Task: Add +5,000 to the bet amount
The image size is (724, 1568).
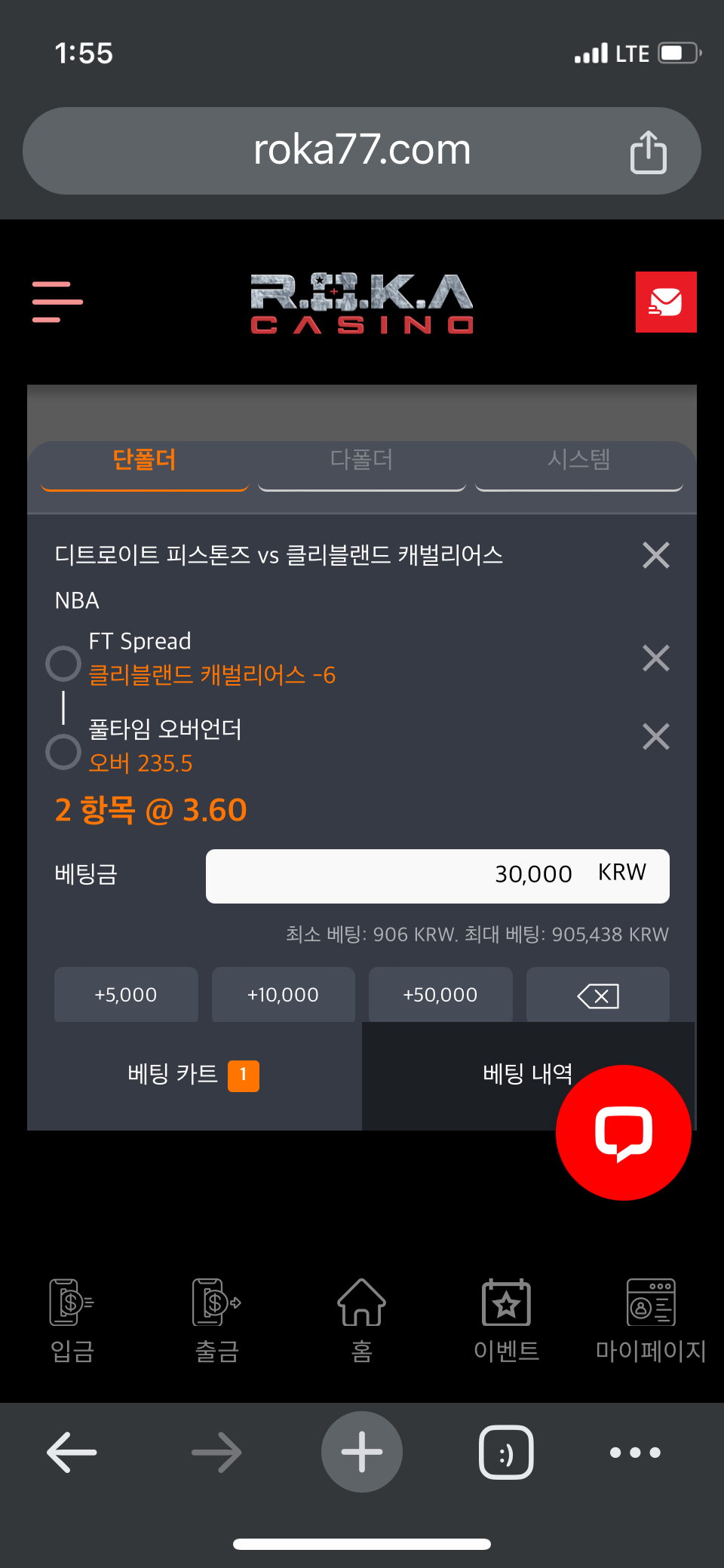Action: pos(126,995)
